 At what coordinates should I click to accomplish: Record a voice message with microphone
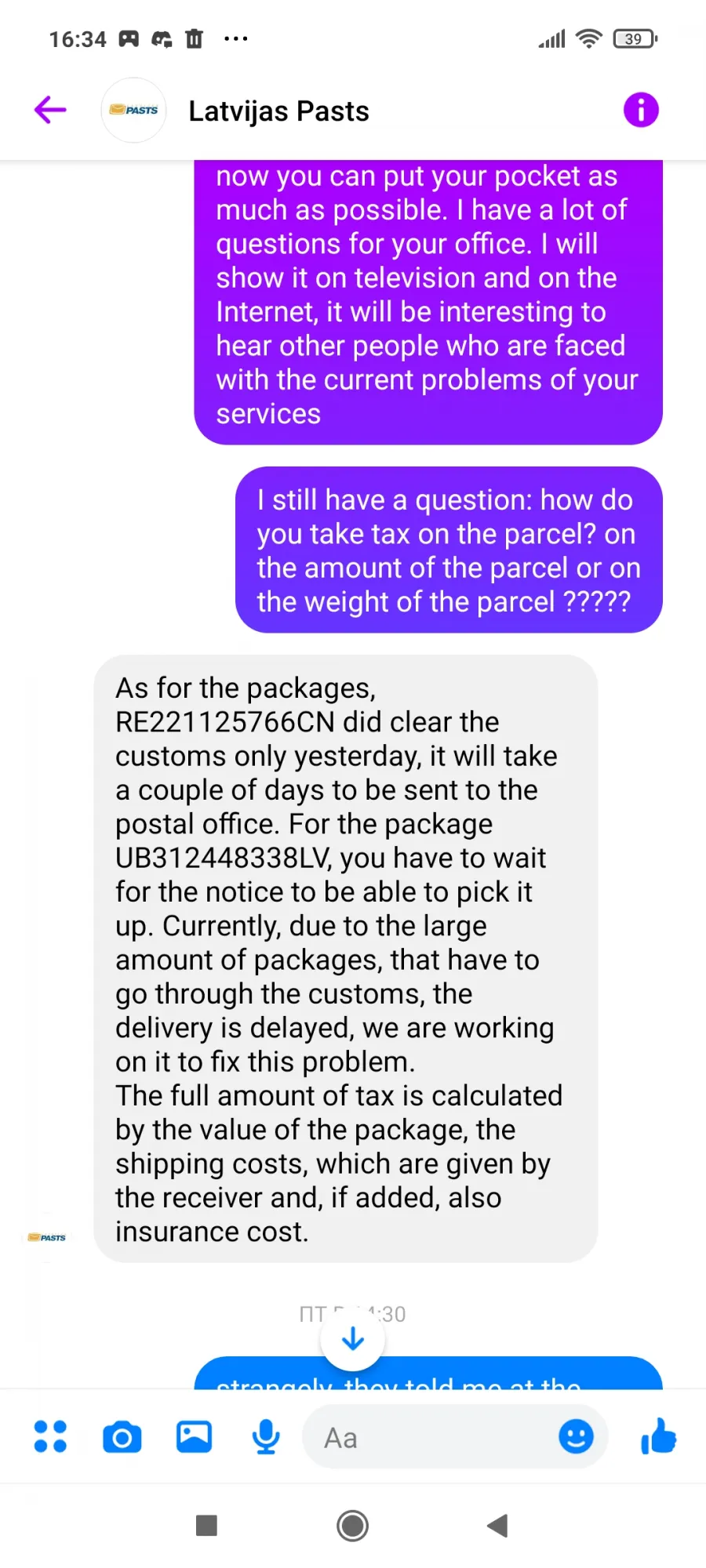coord(266,1437)
